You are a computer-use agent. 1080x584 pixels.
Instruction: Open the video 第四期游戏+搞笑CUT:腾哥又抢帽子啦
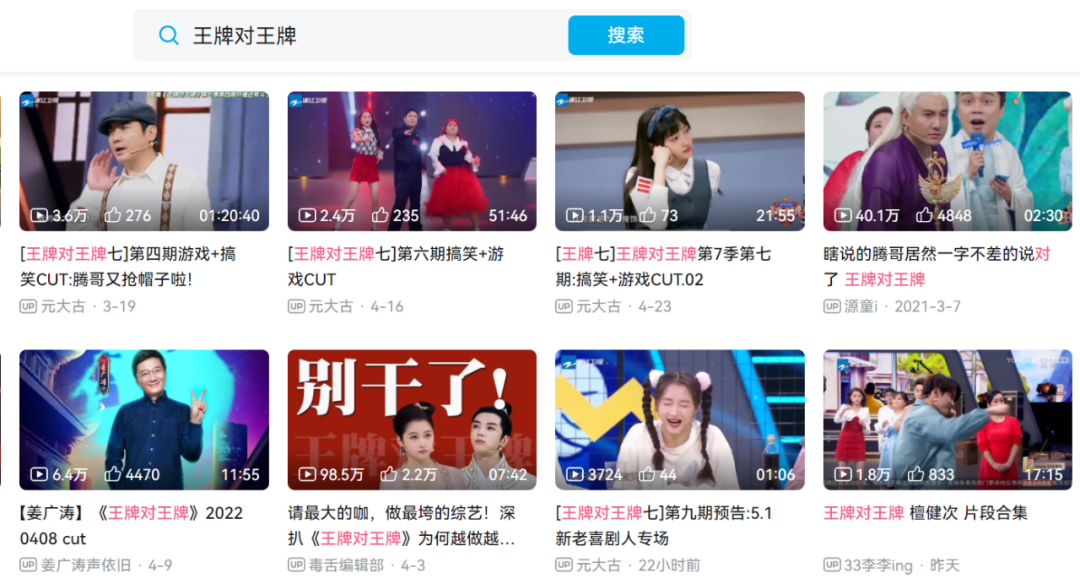[x=144, y=162]
